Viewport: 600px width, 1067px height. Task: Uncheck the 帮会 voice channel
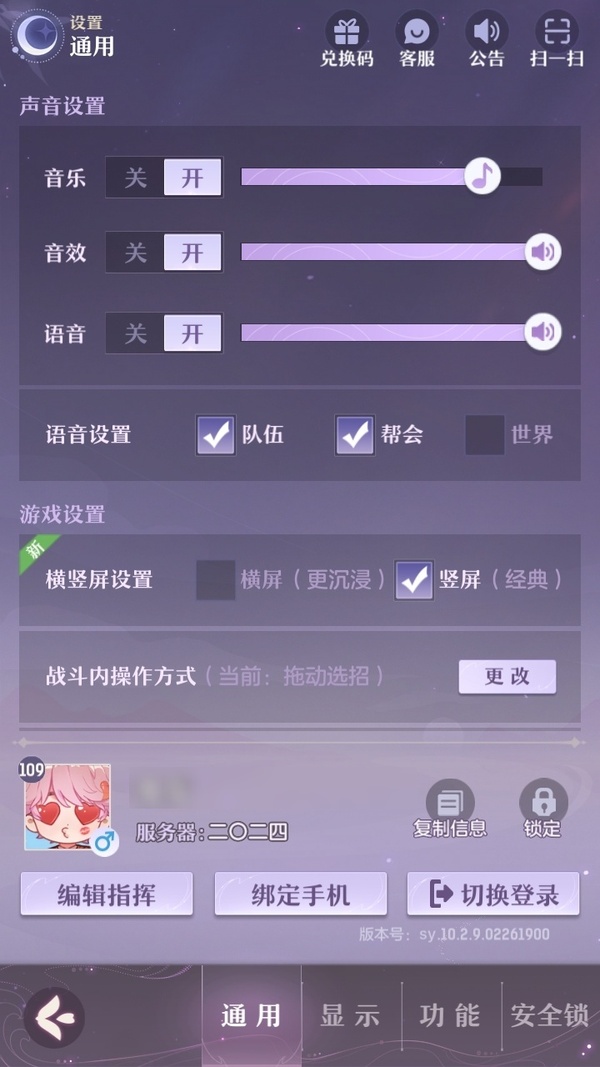coord(354,434)
